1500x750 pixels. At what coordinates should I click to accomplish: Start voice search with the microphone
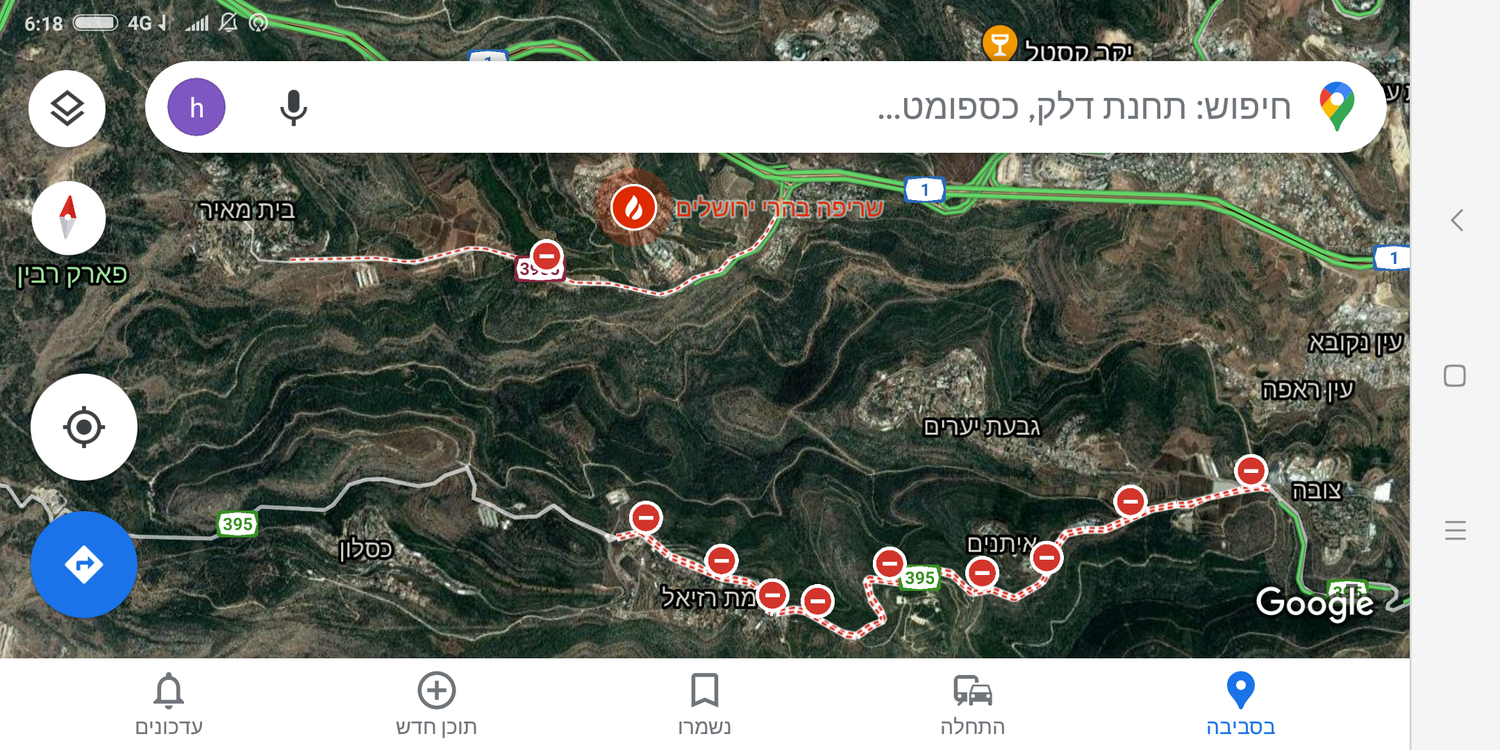tap(293, 107)
